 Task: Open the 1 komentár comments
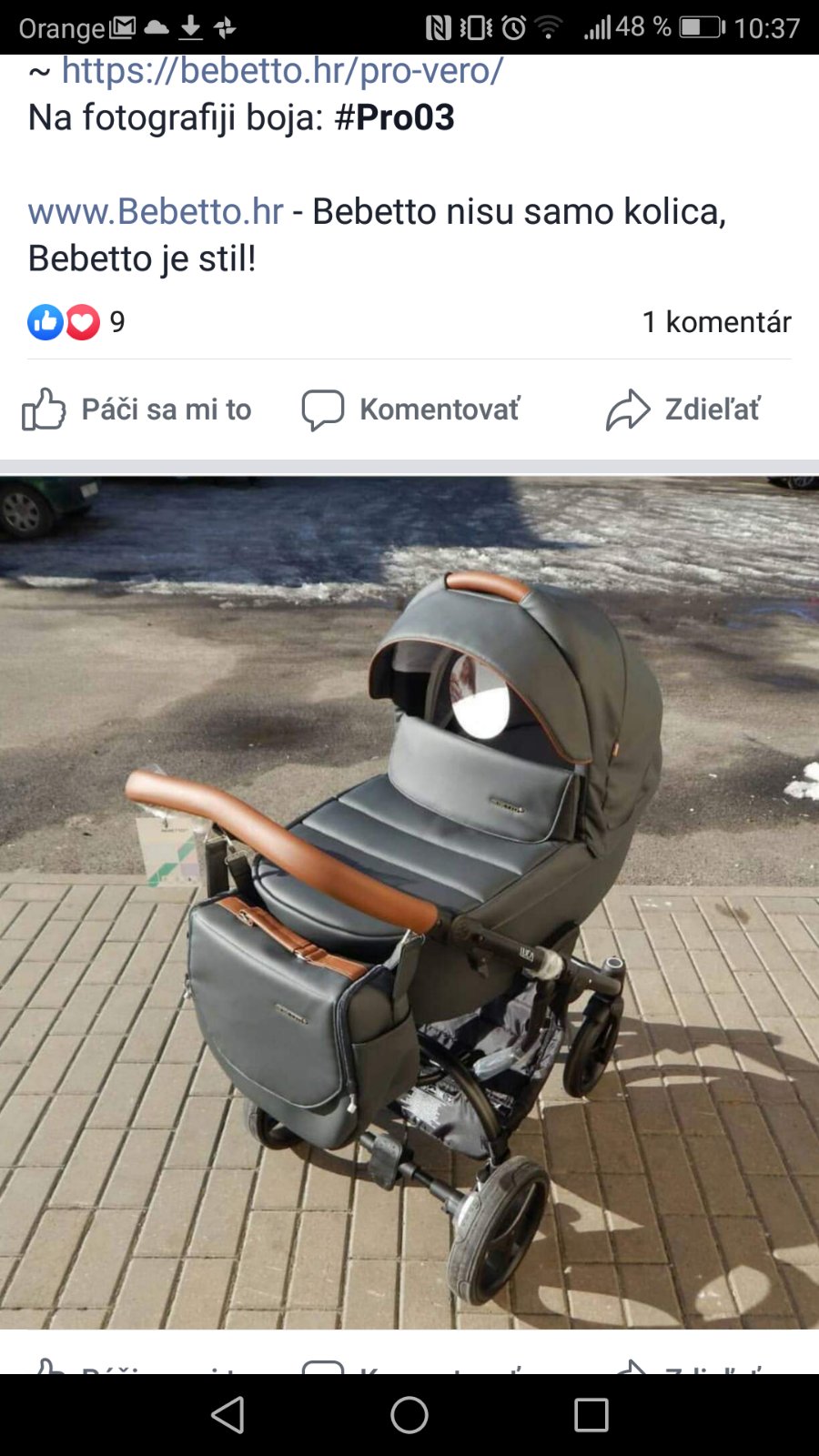click(716, 322)
